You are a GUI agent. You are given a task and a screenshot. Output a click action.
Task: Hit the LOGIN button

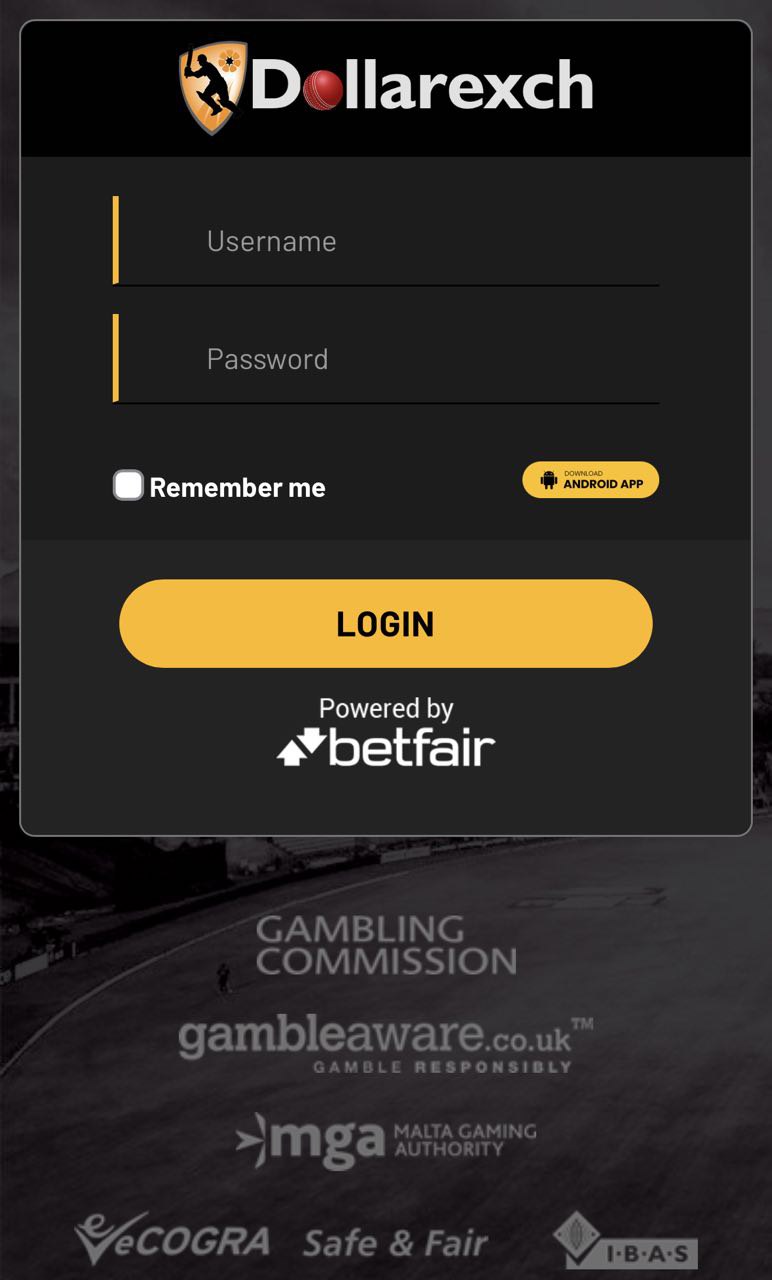point(385,623)
